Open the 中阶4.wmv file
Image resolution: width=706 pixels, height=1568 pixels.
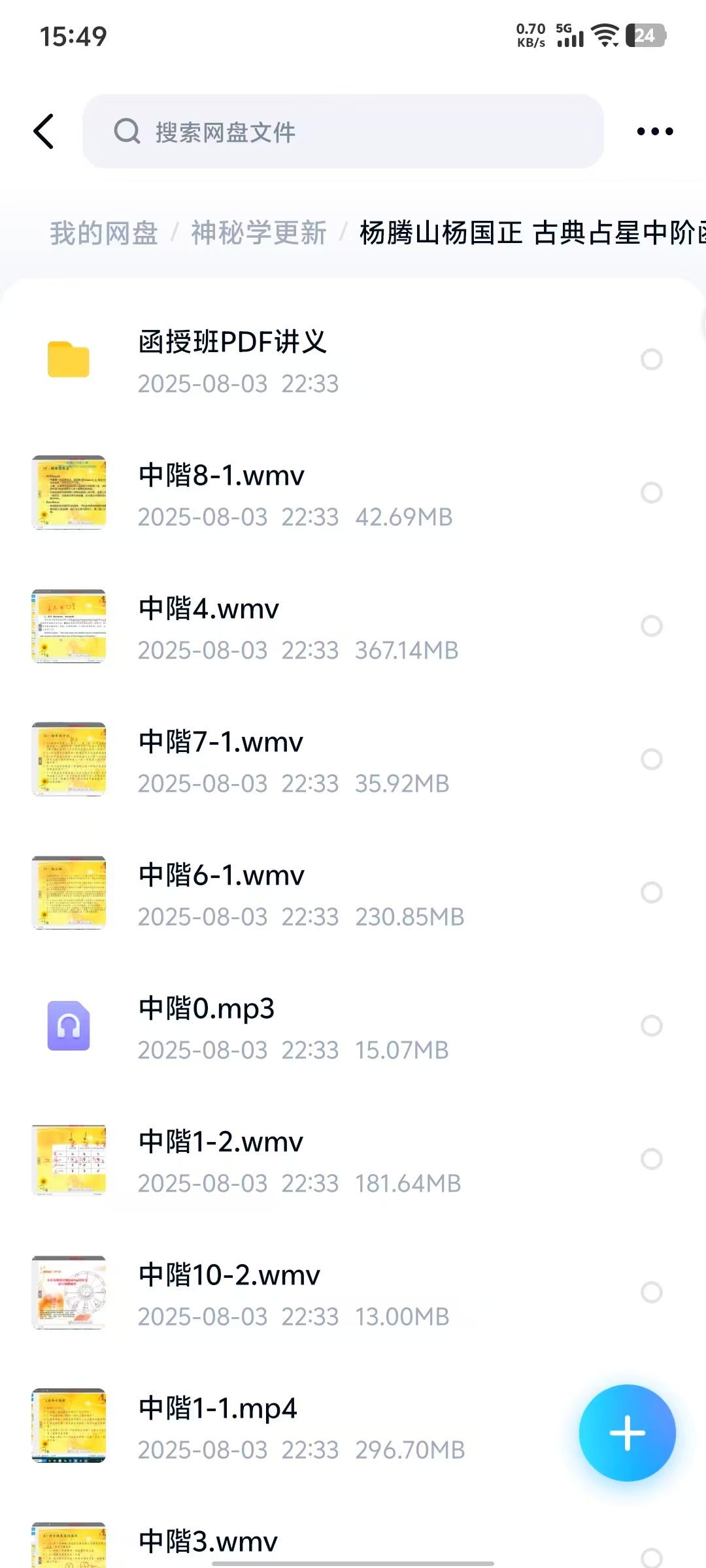point(209,626)
